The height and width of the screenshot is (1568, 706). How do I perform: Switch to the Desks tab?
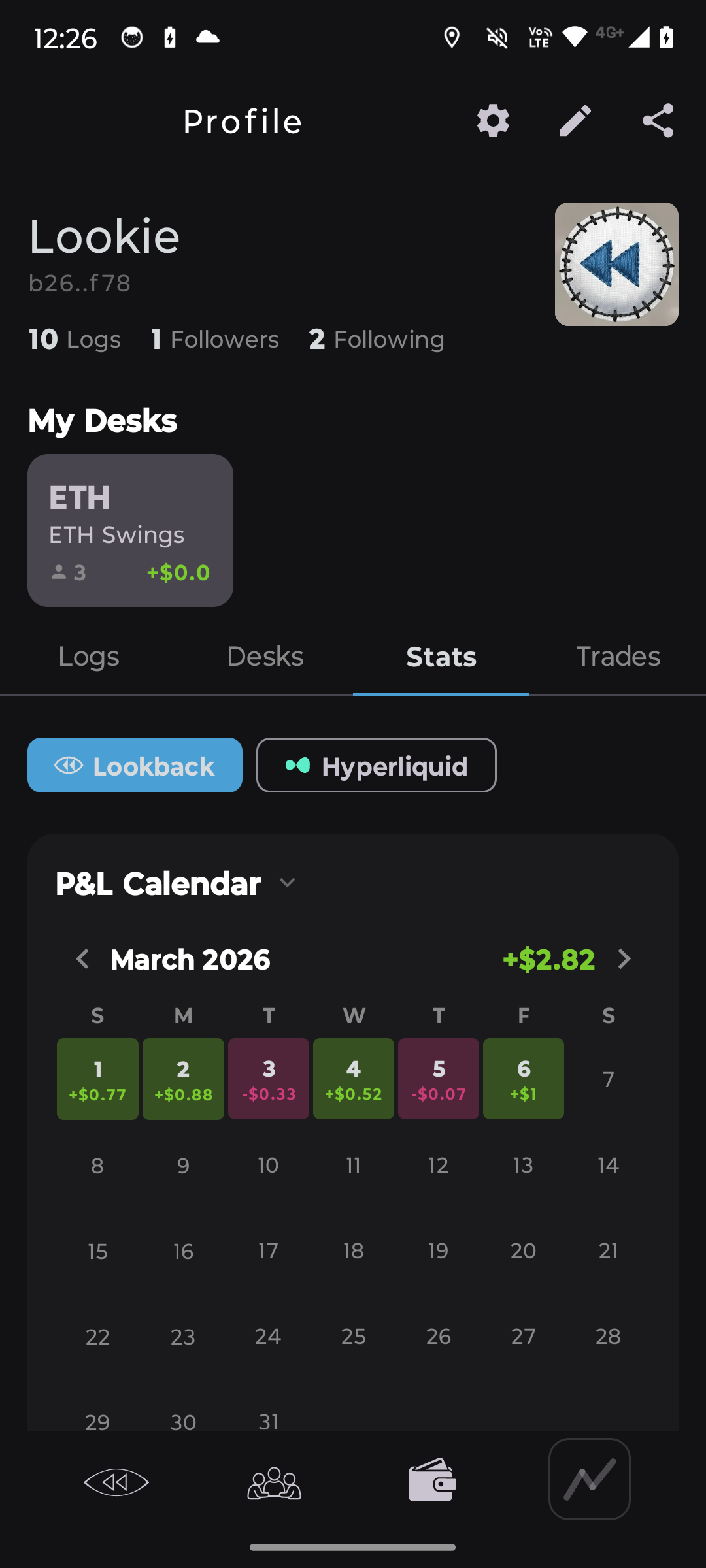(x=265, y=657)
